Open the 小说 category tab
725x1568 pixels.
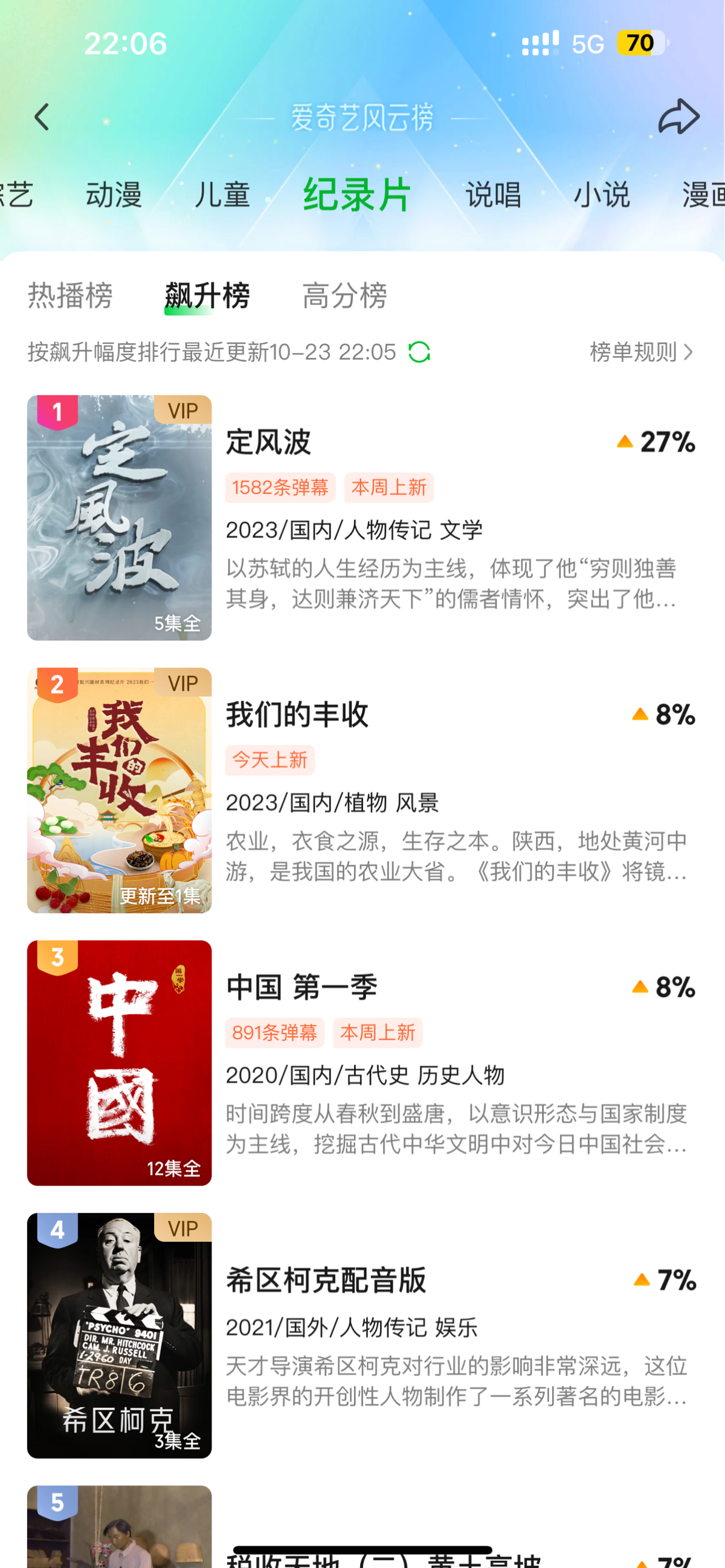(601, 195)
